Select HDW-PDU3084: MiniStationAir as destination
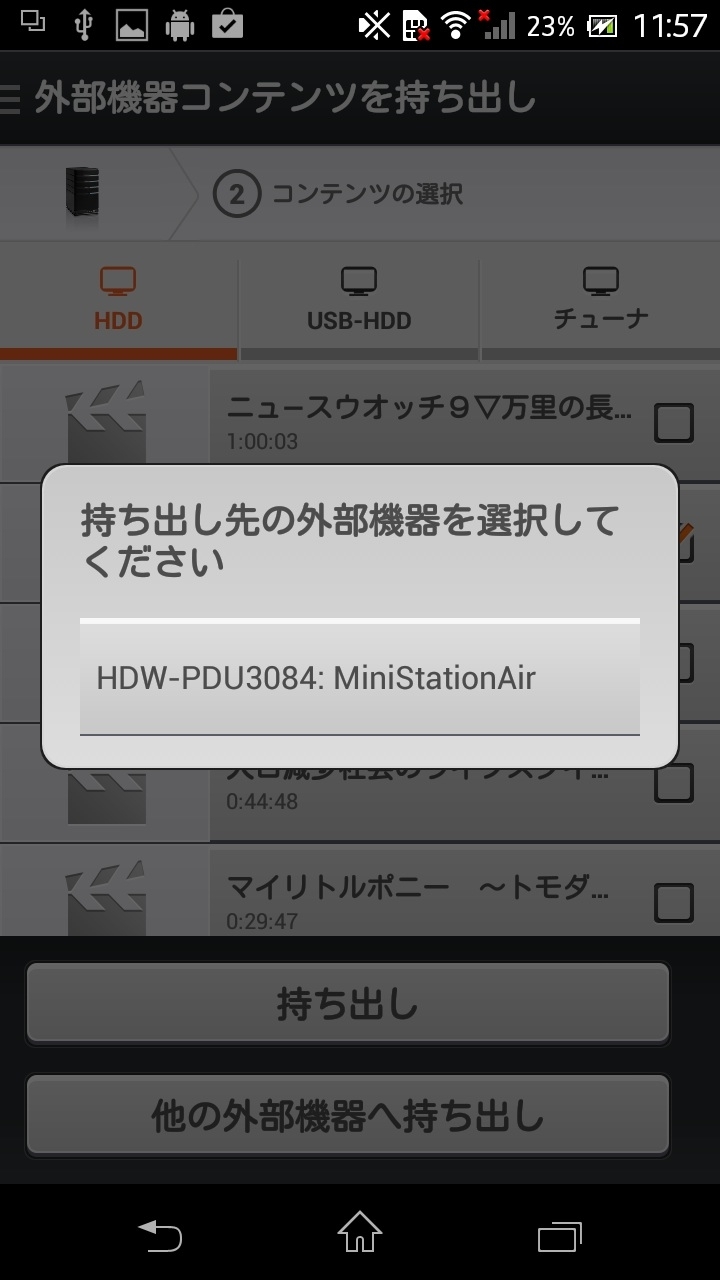The image size is (720, 1280). 360,678
